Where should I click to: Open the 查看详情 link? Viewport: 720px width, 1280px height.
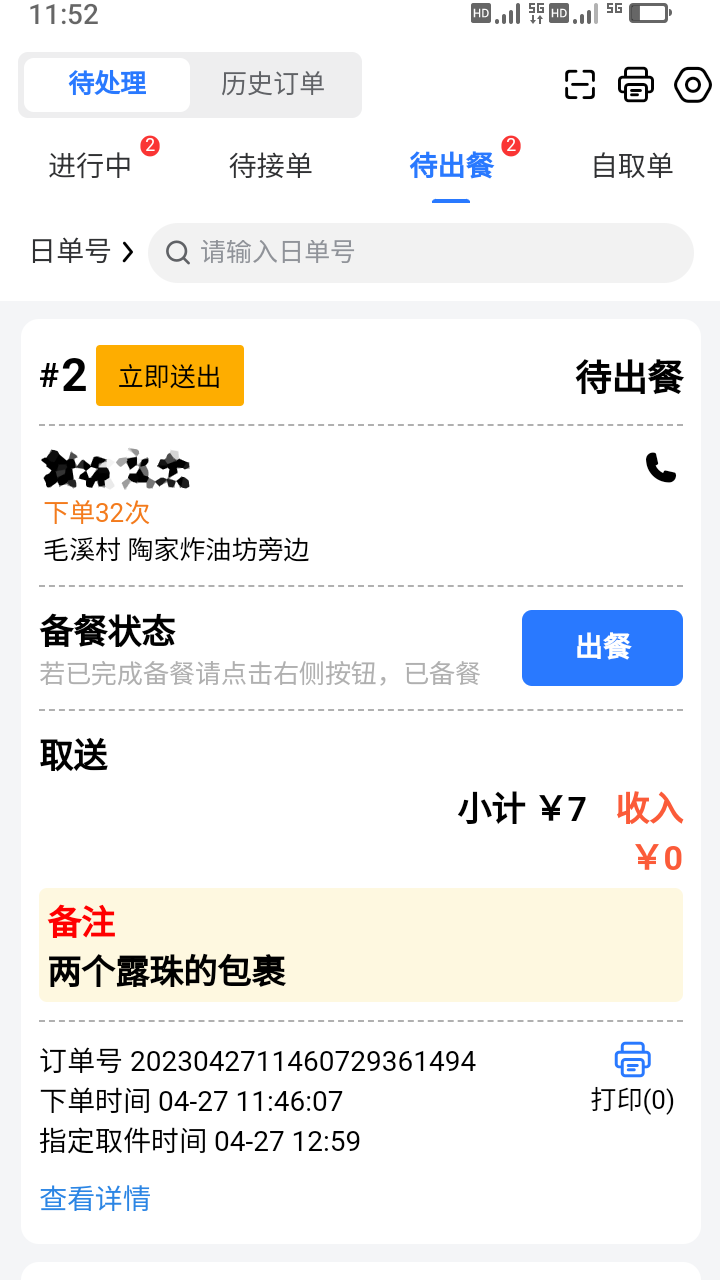tap(95, 1198)
